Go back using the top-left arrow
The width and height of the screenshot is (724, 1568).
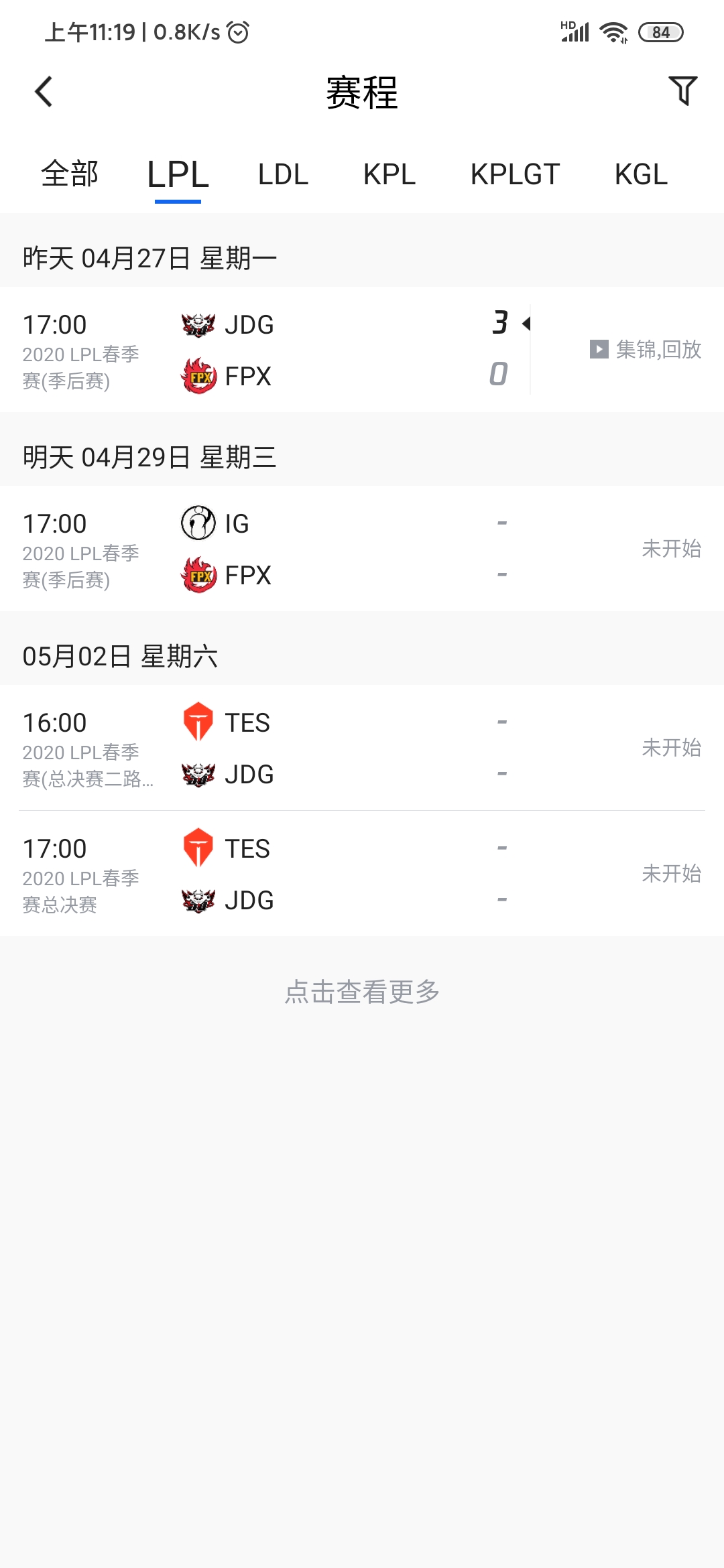point(44,92)
